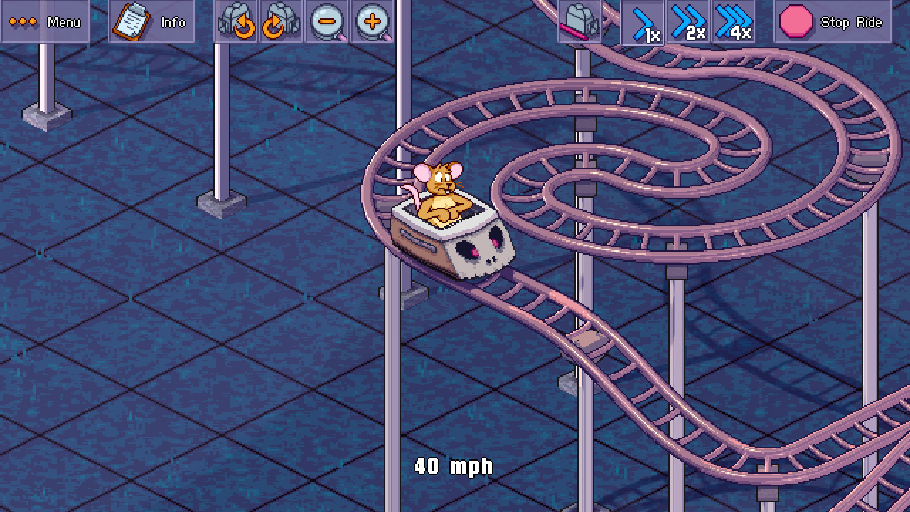
Task: Rotate the camera view counterclockwise
Action: click(238, 21)
